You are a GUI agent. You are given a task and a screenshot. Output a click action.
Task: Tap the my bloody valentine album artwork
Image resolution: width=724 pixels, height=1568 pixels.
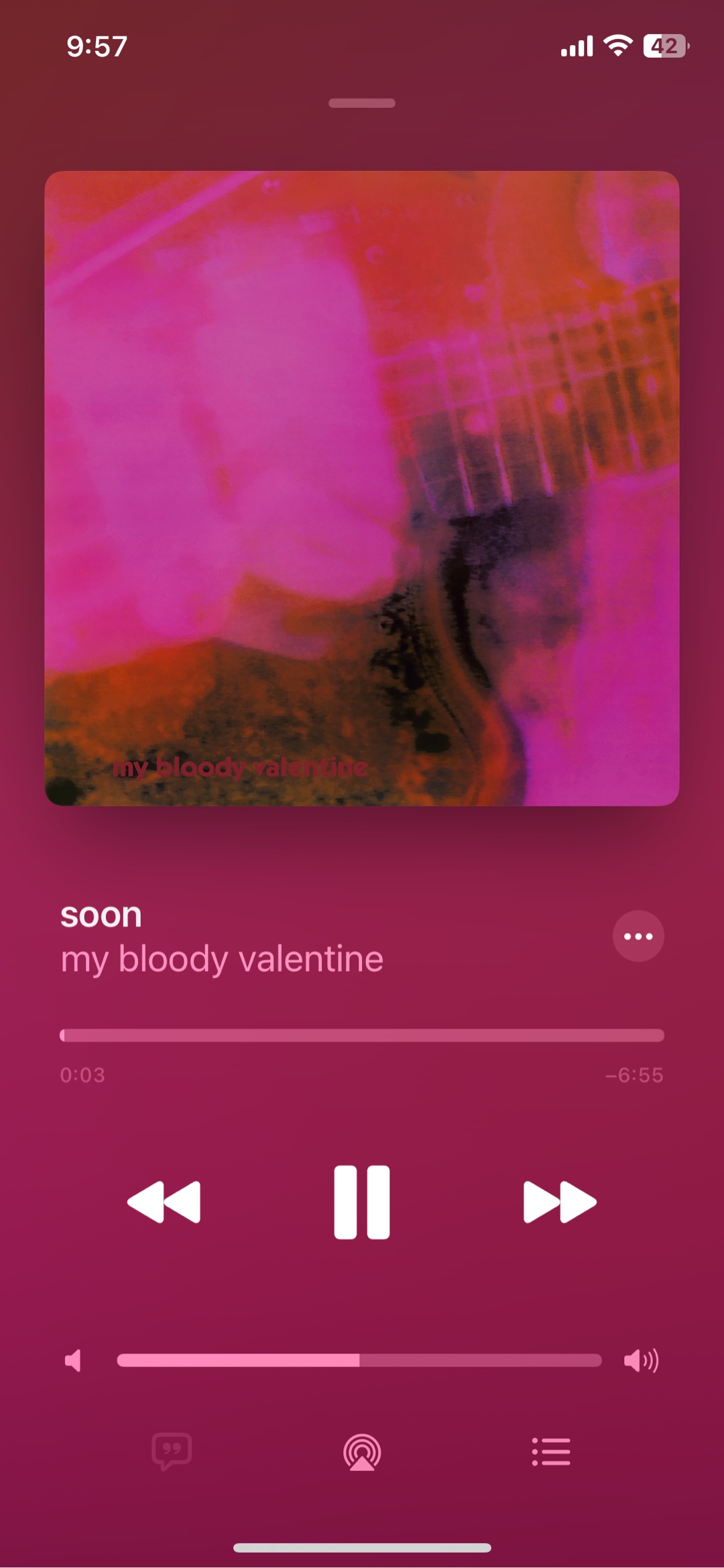pos(362,488)
